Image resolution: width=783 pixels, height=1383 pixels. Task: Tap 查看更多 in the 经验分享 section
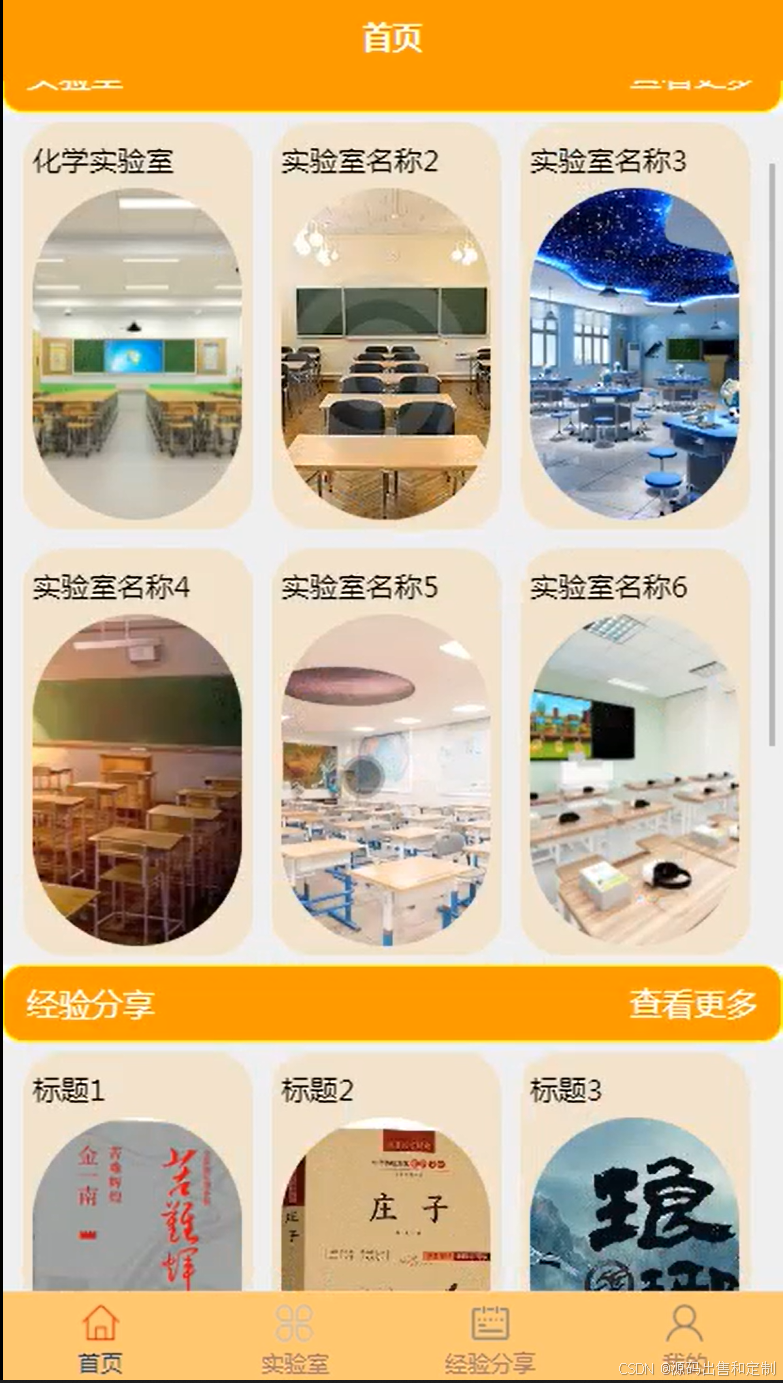(x=692, y=1003)
